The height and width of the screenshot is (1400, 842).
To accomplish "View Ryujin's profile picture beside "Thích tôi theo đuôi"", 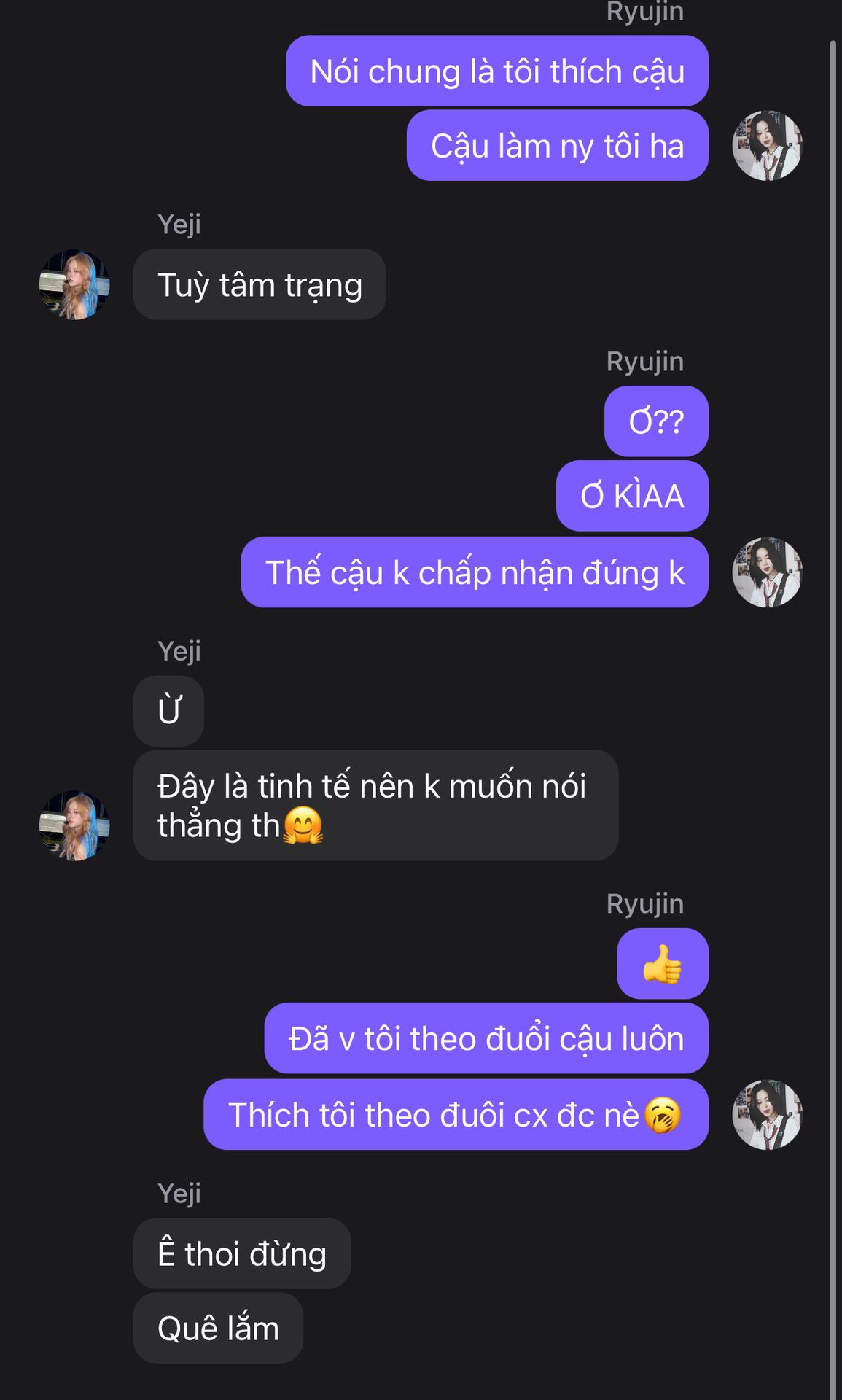I will click(767, 1114).
